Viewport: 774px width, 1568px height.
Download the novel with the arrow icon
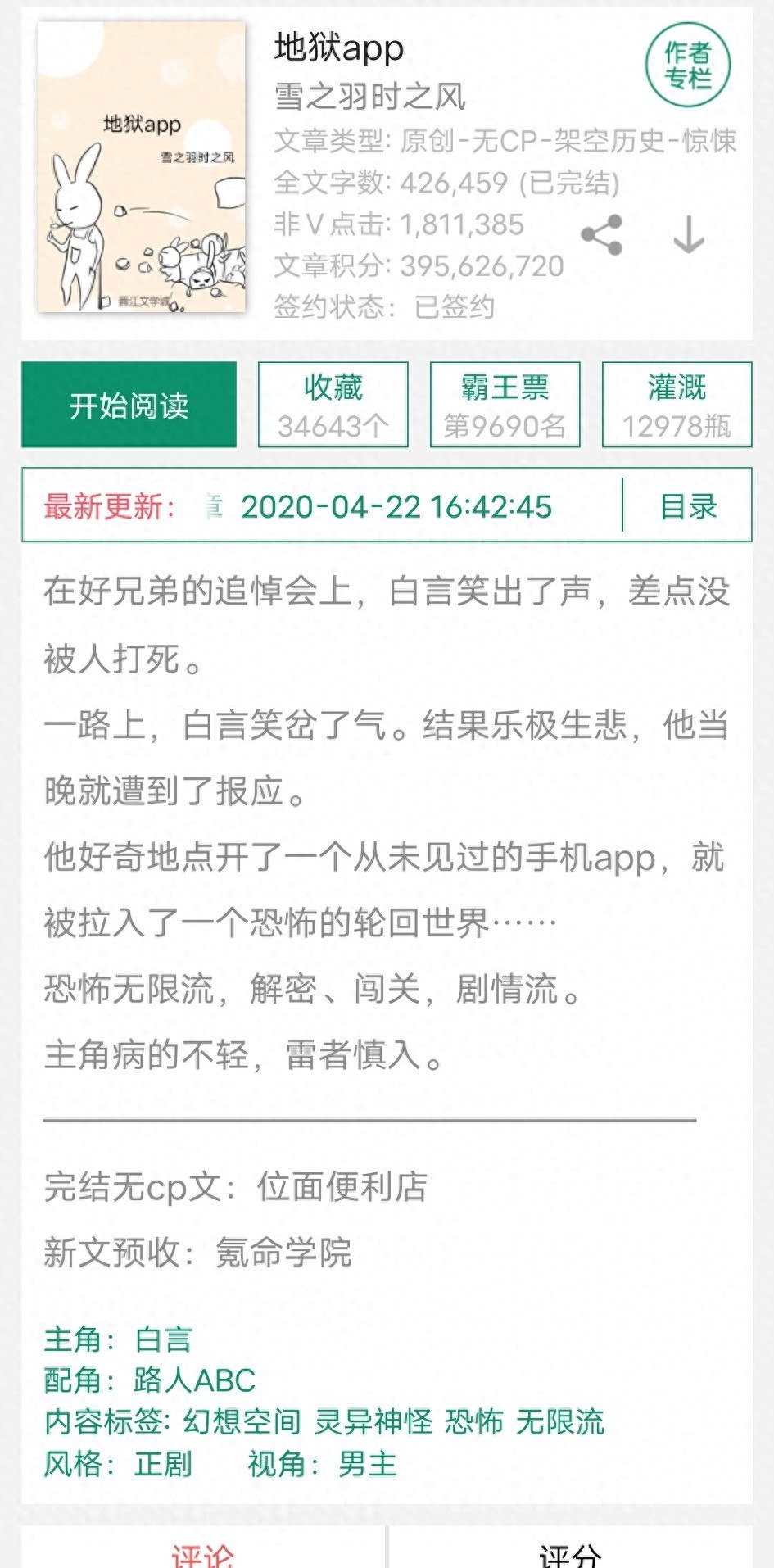point(689,235)
